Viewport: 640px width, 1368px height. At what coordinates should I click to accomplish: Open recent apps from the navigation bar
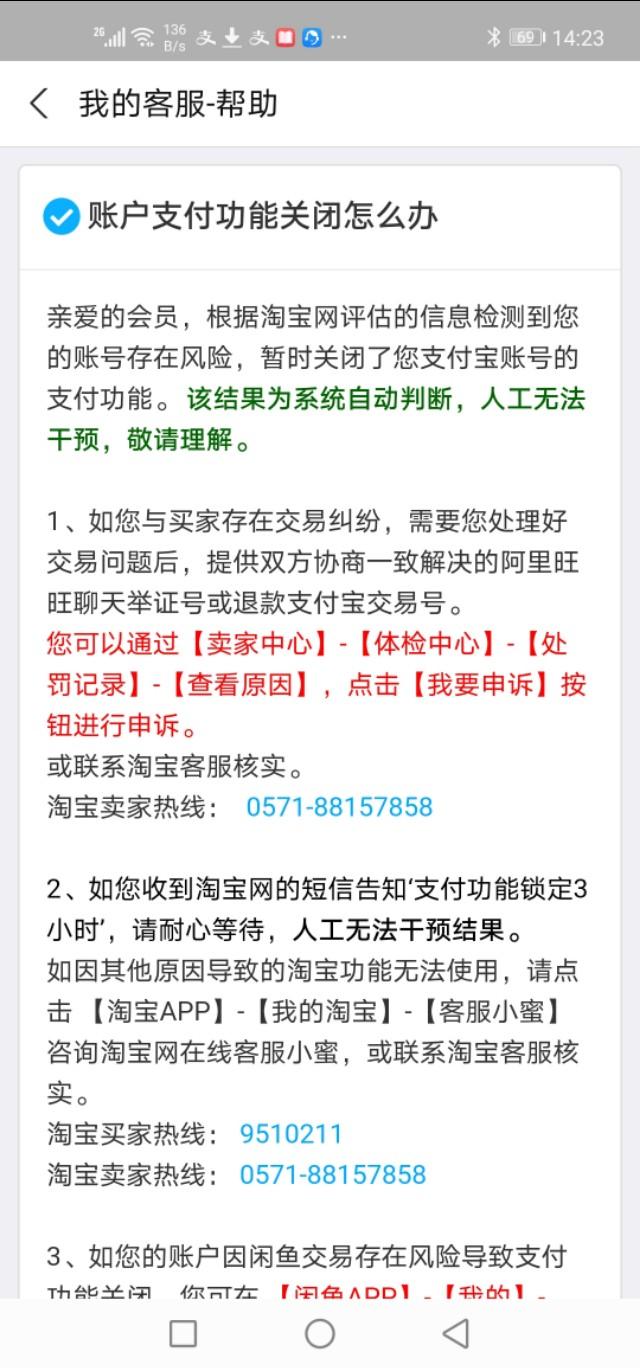click(x=183, y=1333)
